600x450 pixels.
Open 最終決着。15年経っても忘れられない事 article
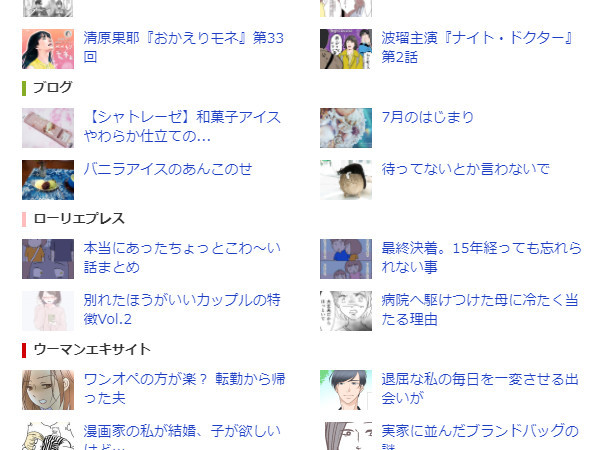coord(480,248)
